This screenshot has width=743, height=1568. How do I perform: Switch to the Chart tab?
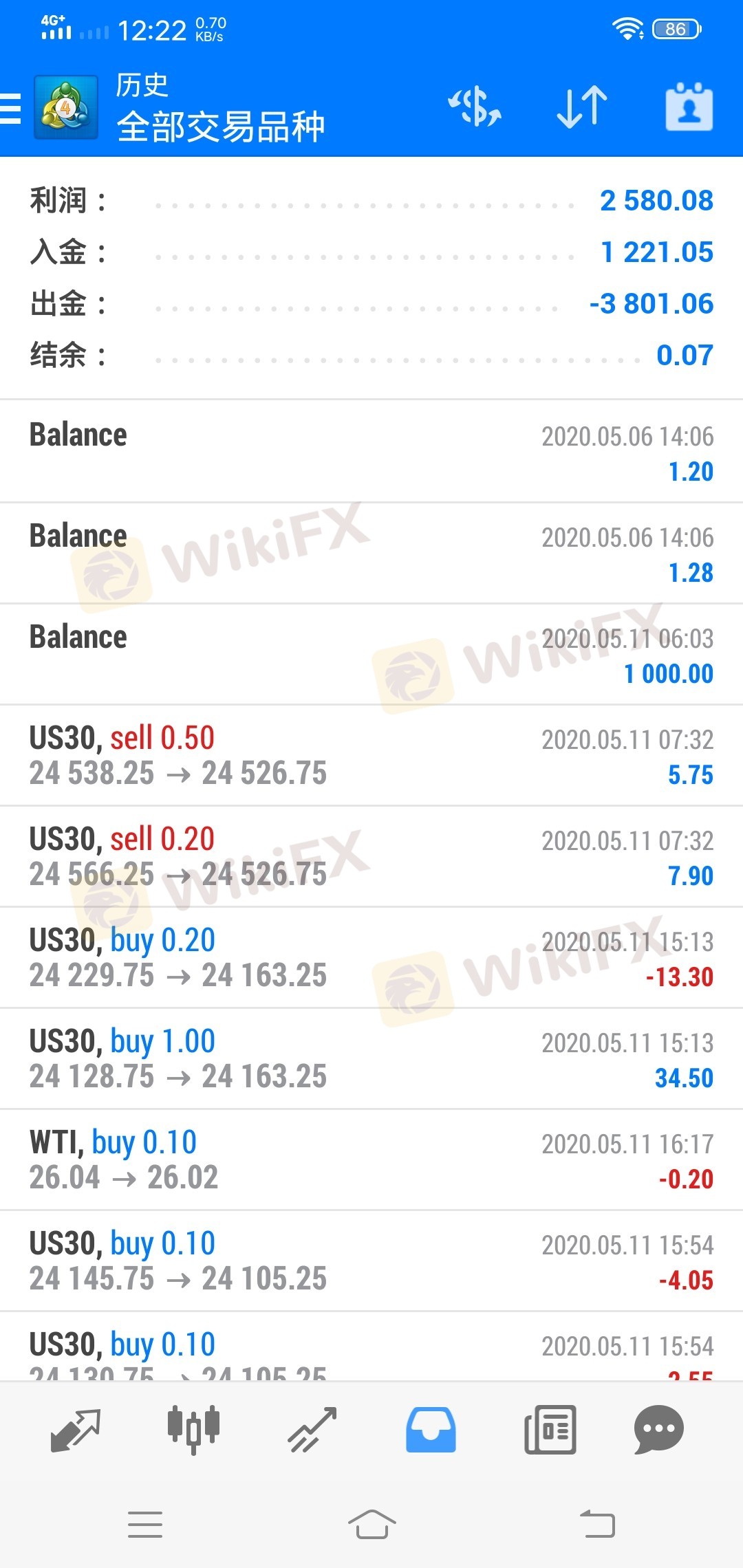pyautogui.click(x=193, y=1429)
